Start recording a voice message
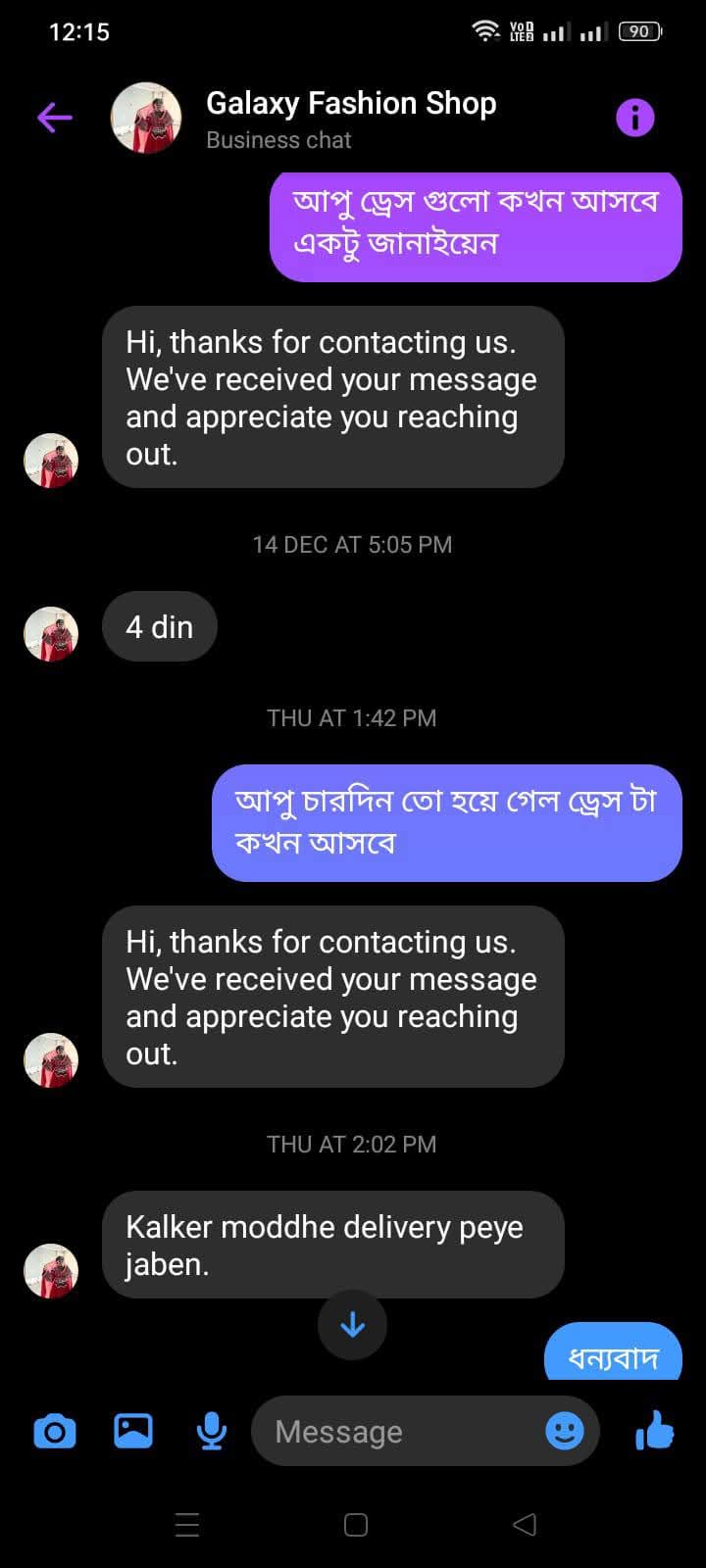 pos(211,1432)
